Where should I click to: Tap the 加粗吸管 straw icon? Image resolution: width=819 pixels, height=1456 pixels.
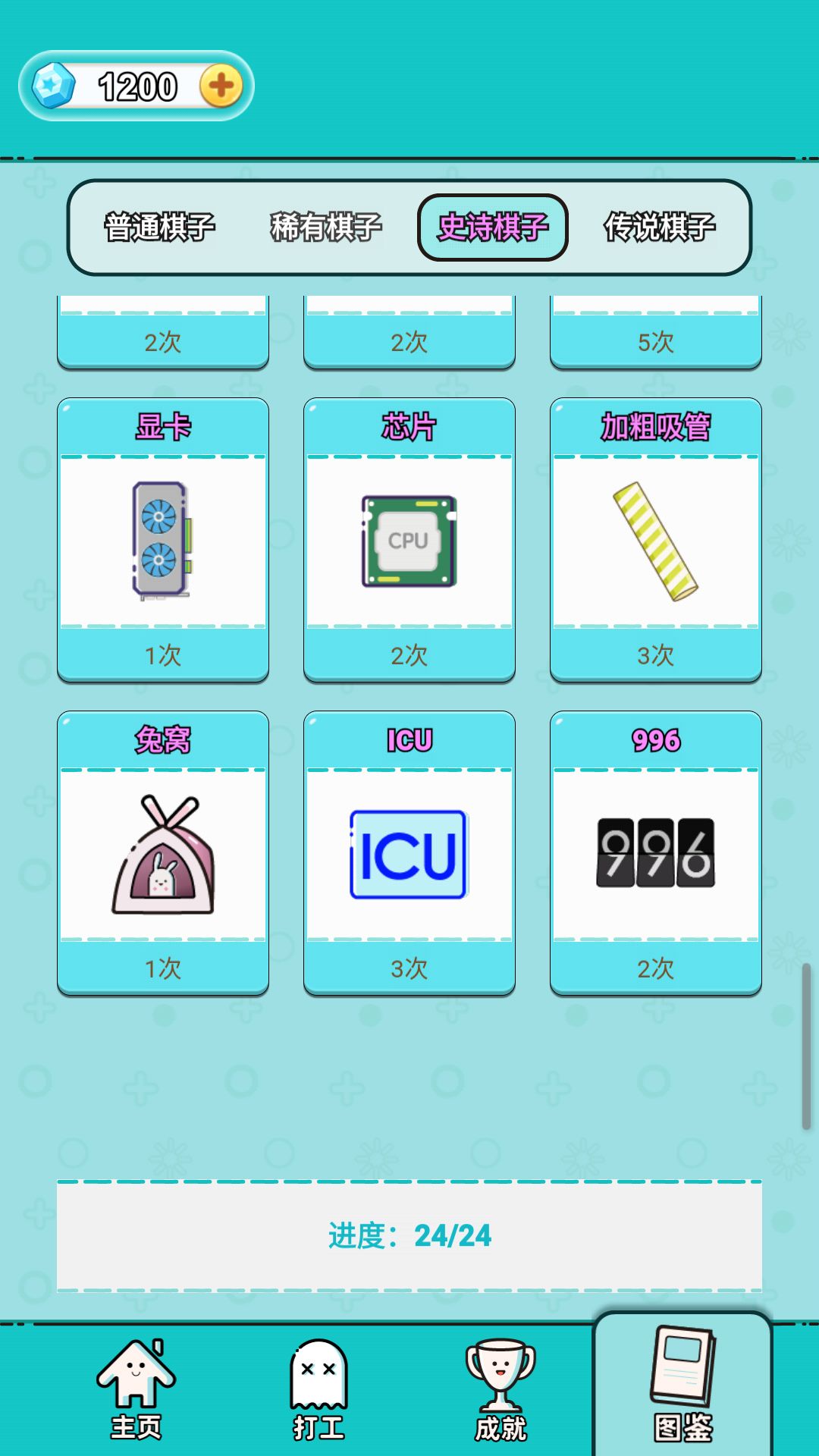point(654,540)
